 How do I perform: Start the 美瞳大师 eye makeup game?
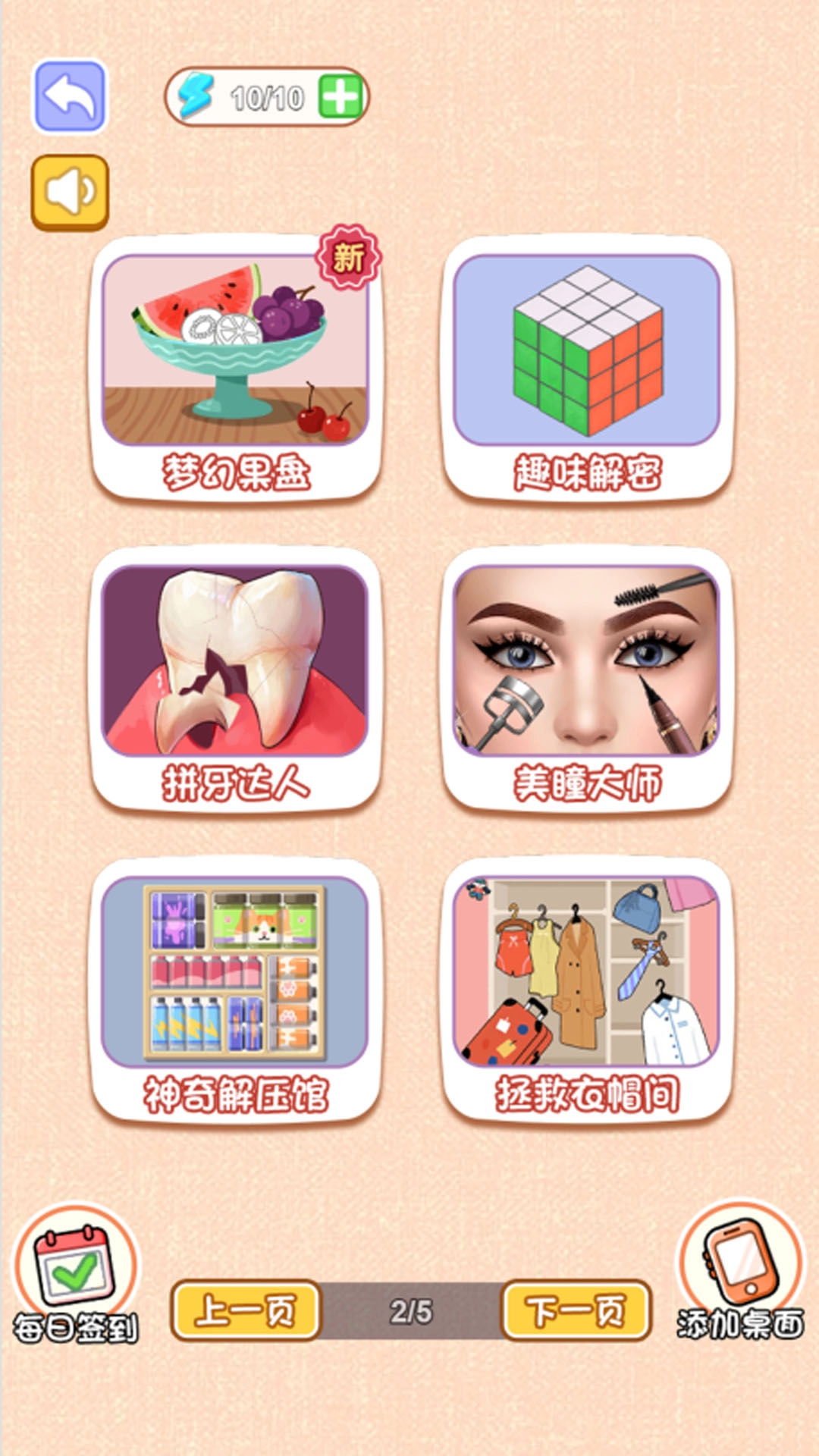[586, 679]
